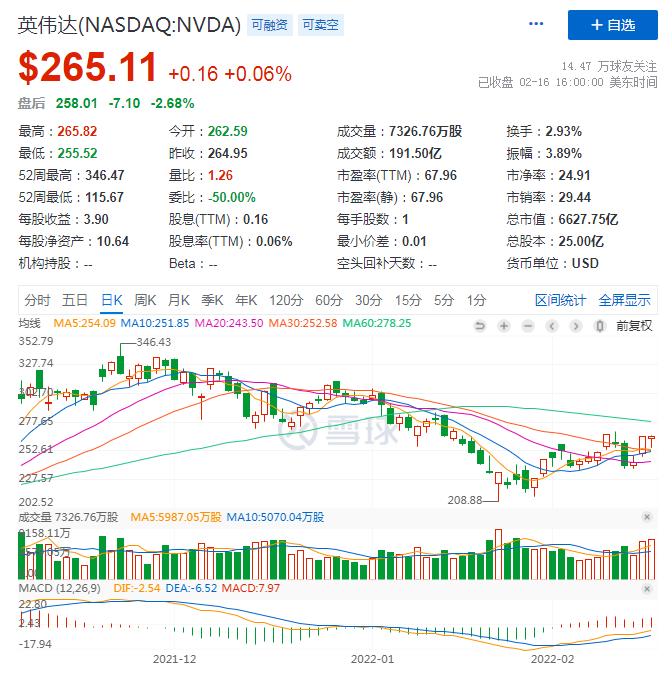
Task: Show the 120分 interval chart
Action: 286,300
